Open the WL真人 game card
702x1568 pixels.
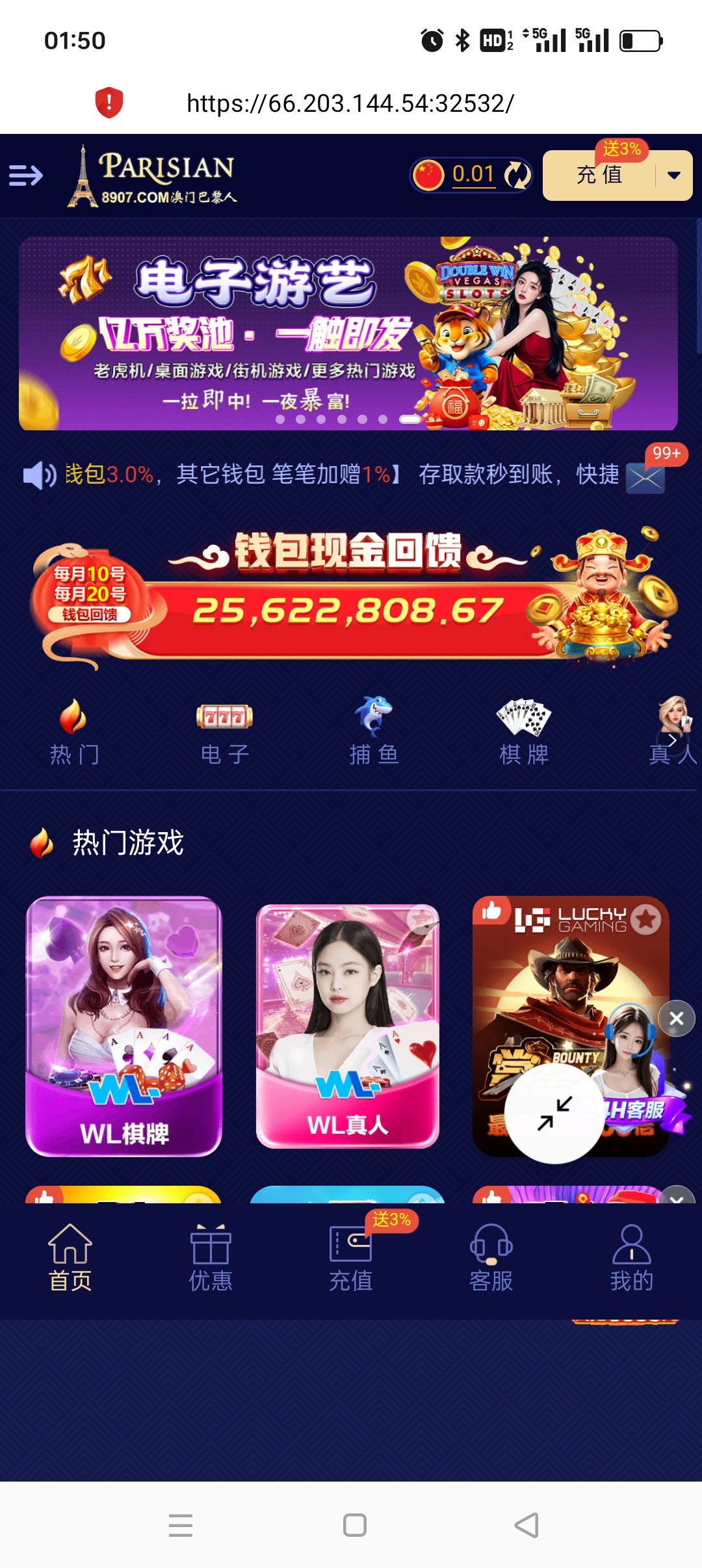(x=348, y=1026)
